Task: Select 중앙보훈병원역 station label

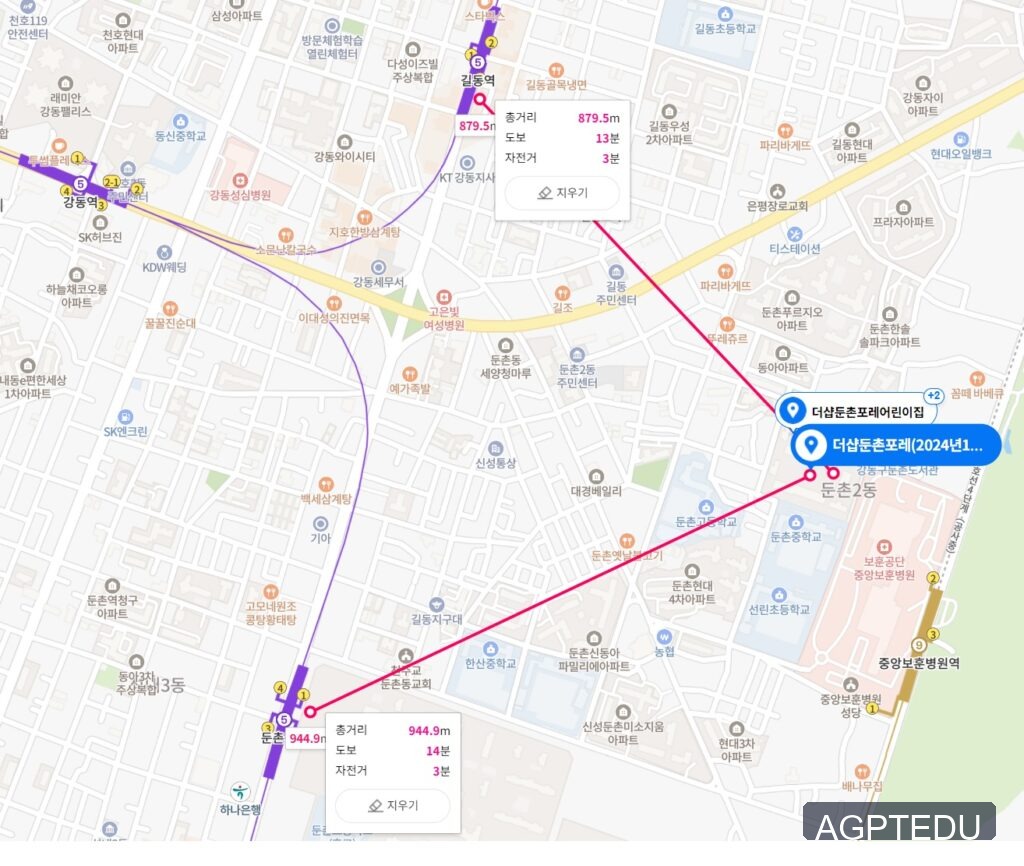Action: point(918,664)
